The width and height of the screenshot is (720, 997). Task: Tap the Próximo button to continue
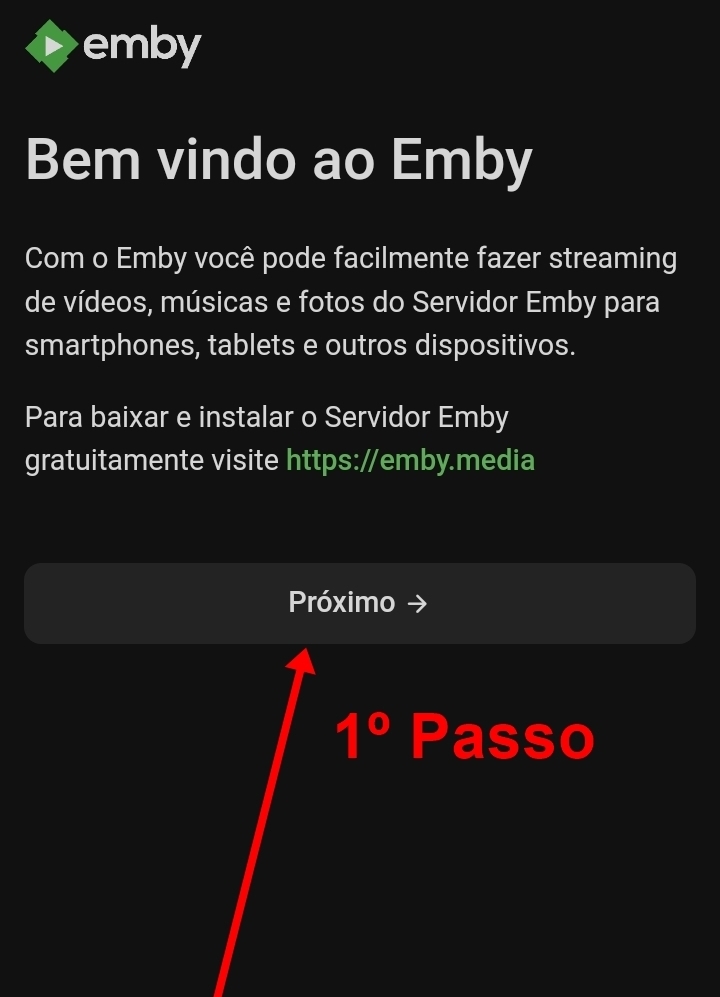click(360, 603)
